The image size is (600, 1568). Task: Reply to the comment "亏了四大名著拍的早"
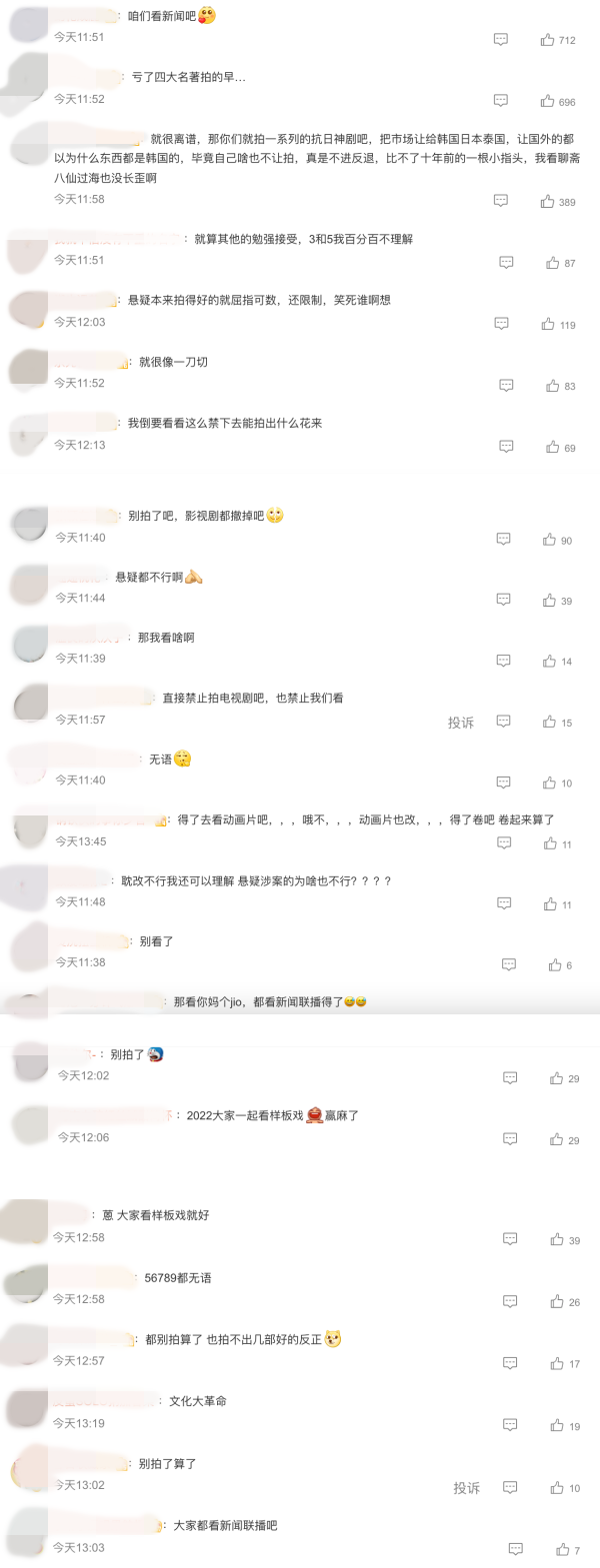coord(501,101)
